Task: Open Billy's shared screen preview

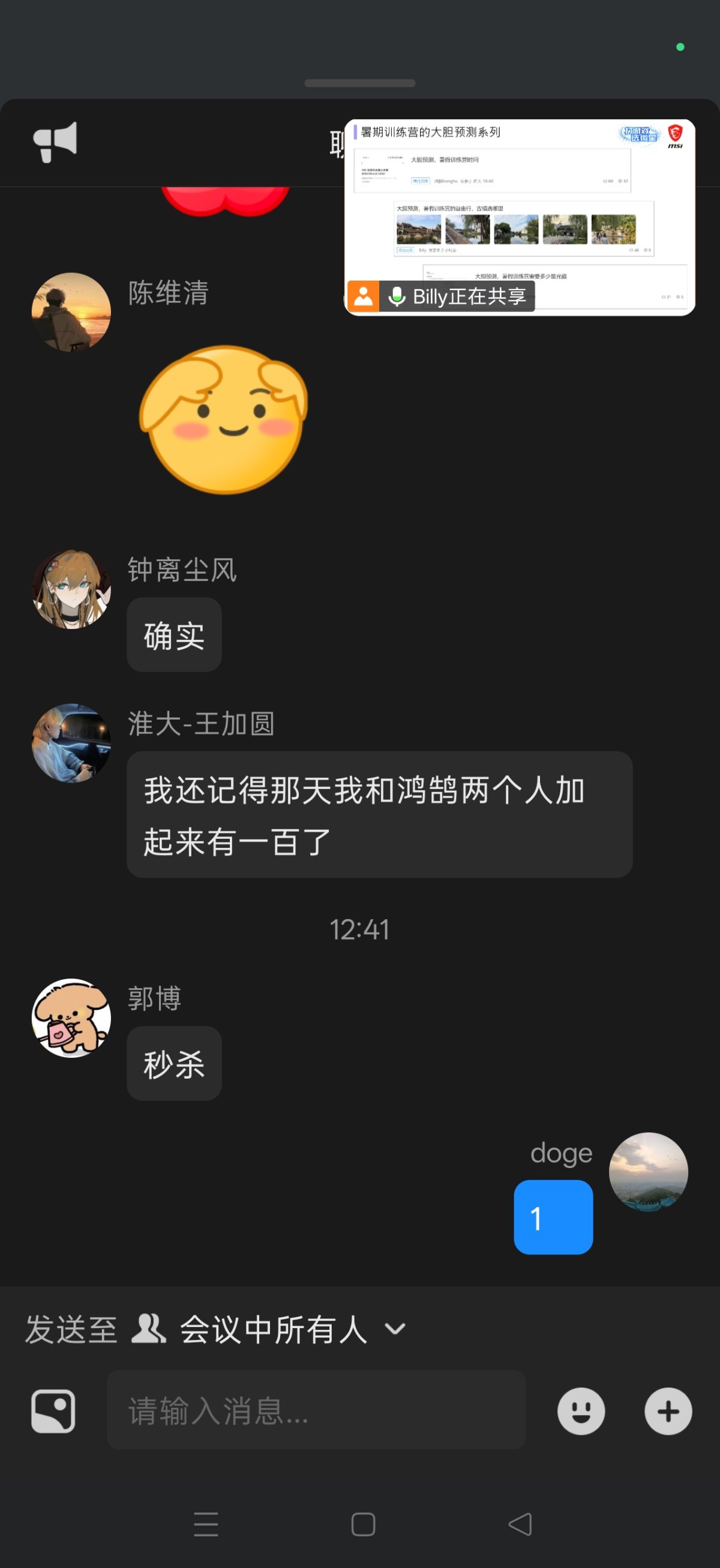Action: pyautogui.click(x=520, y=217)
